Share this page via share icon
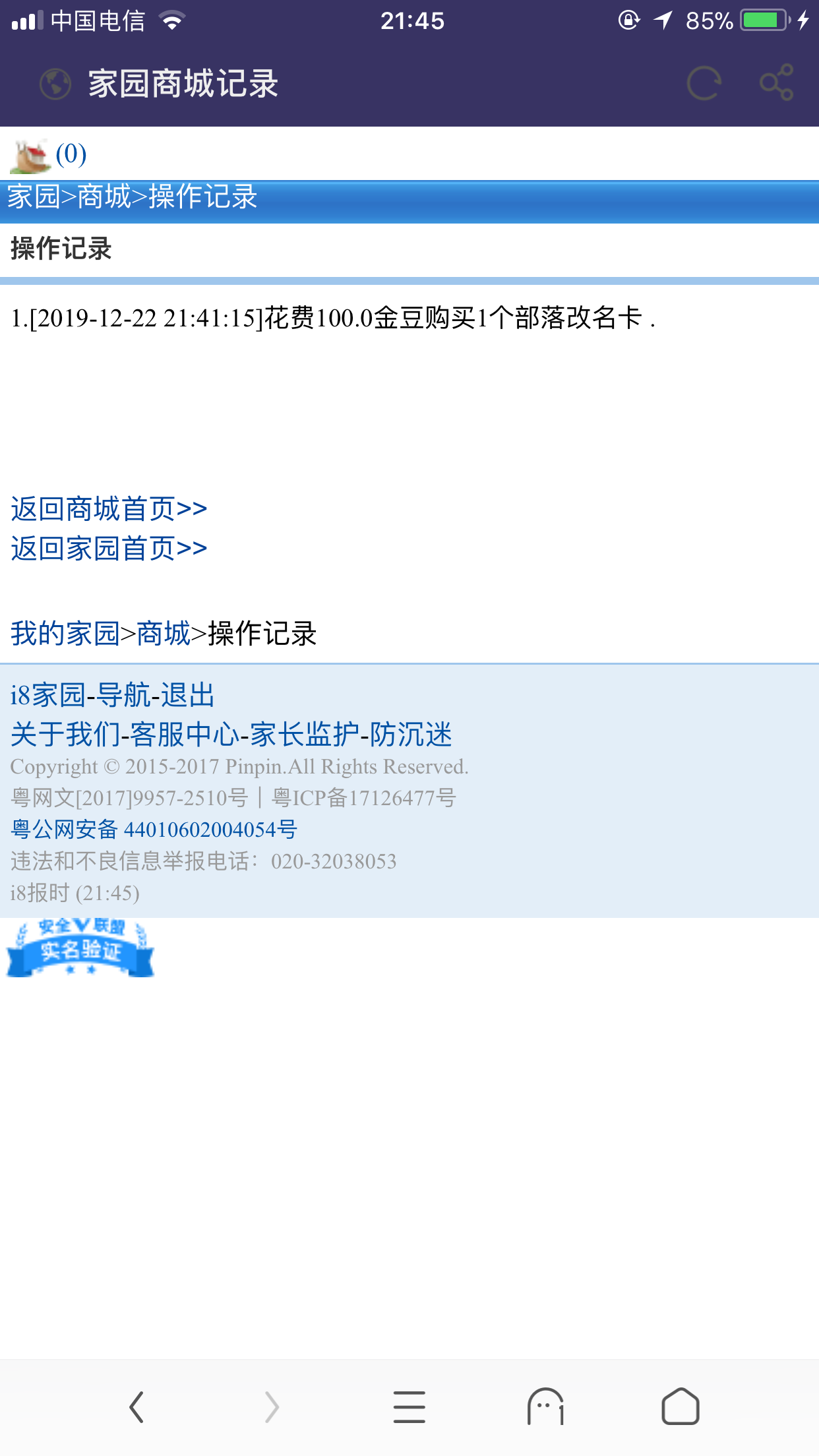This screenshot has height=1456, width=819. tap(776, 83)
